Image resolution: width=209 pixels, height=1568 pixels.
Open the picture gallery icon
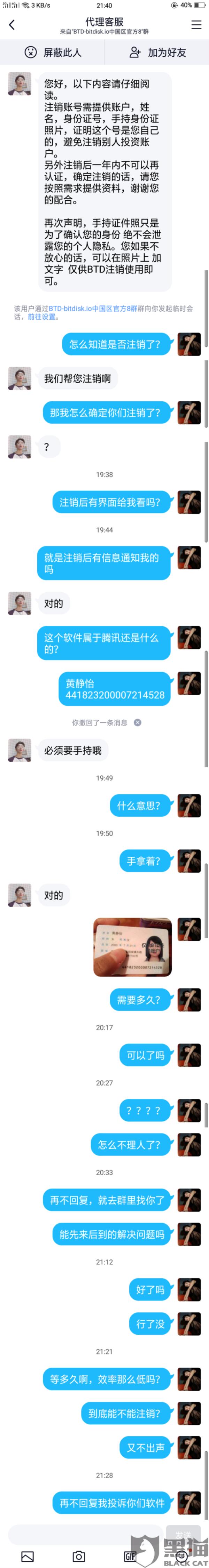[x=28, y=1556]
